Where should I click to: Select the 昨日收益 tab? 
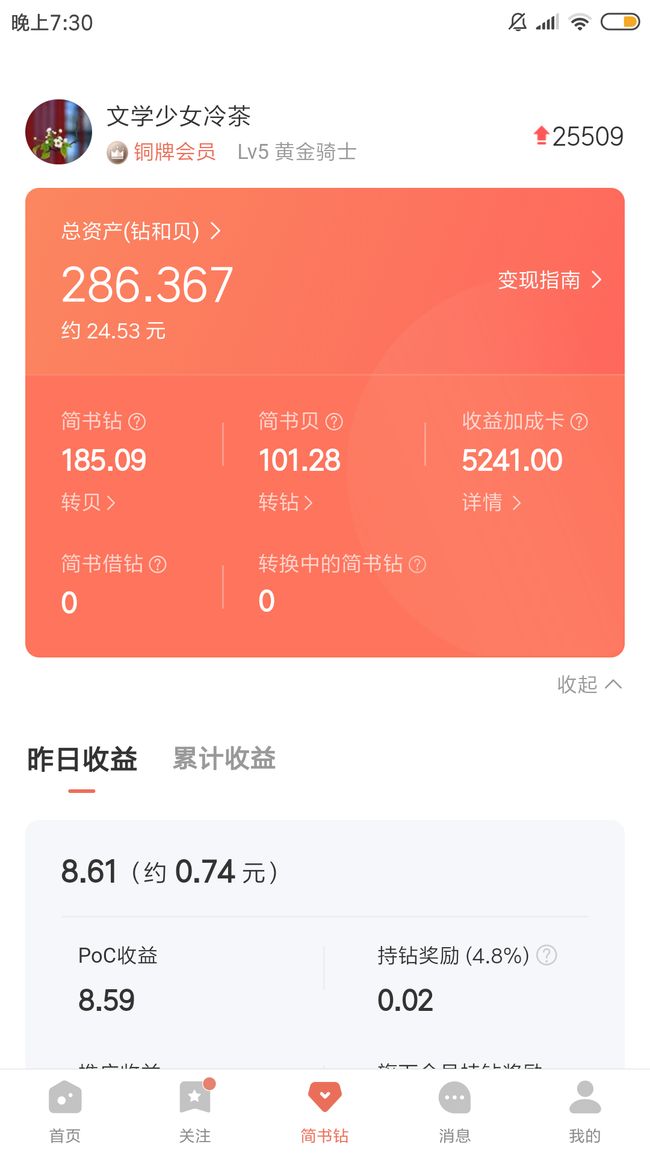[x=82, y=759]
